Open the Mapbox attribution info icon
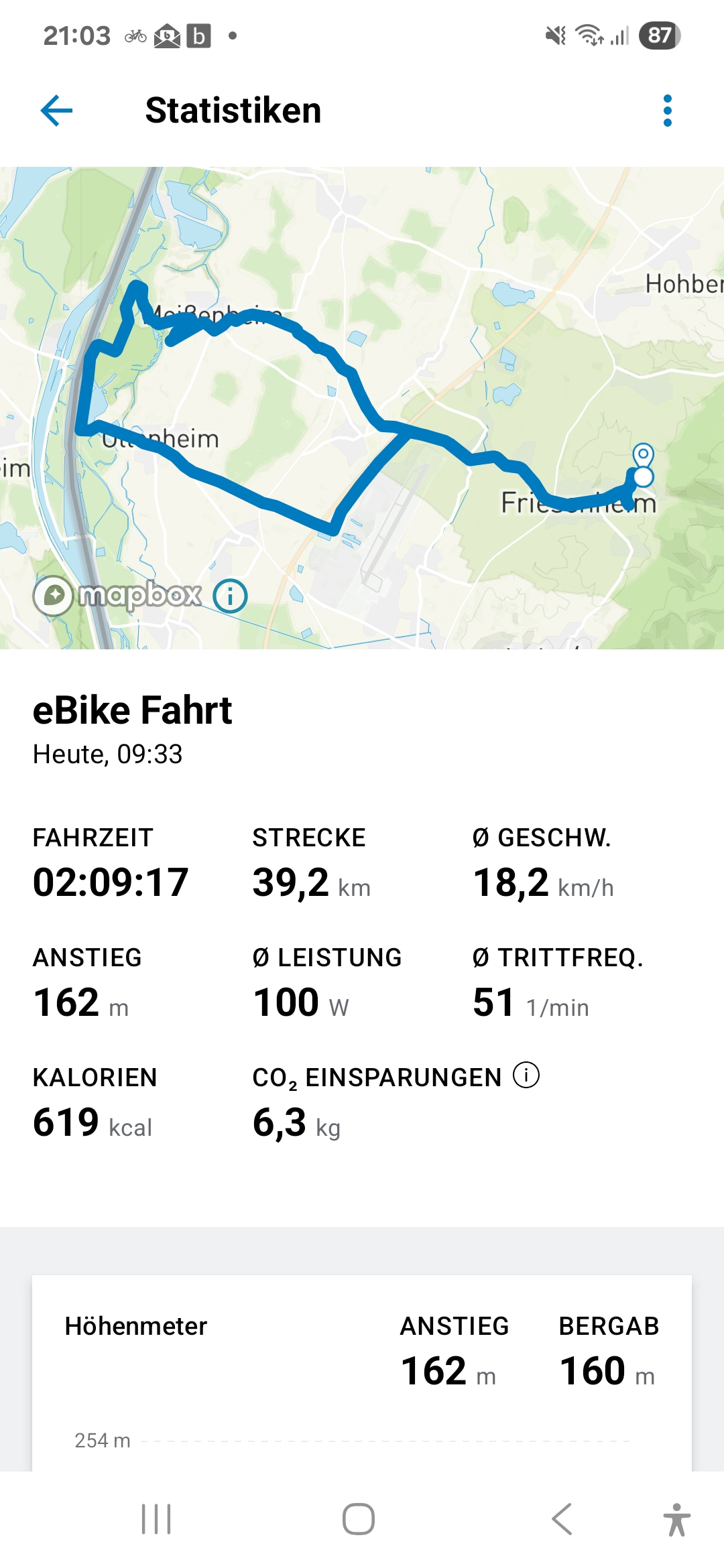 point(230,596)
